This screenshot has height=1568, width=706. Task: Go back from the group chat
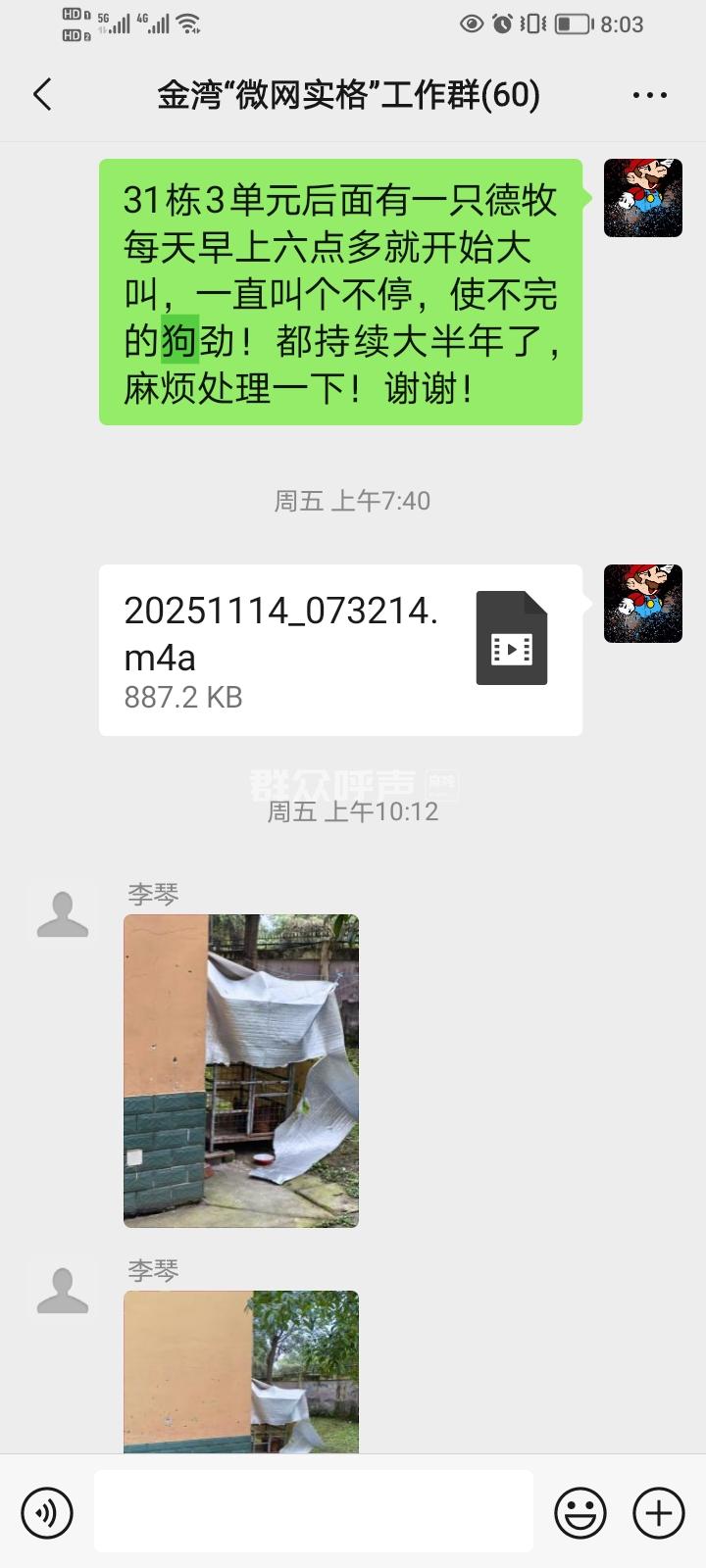coord(42,95)
